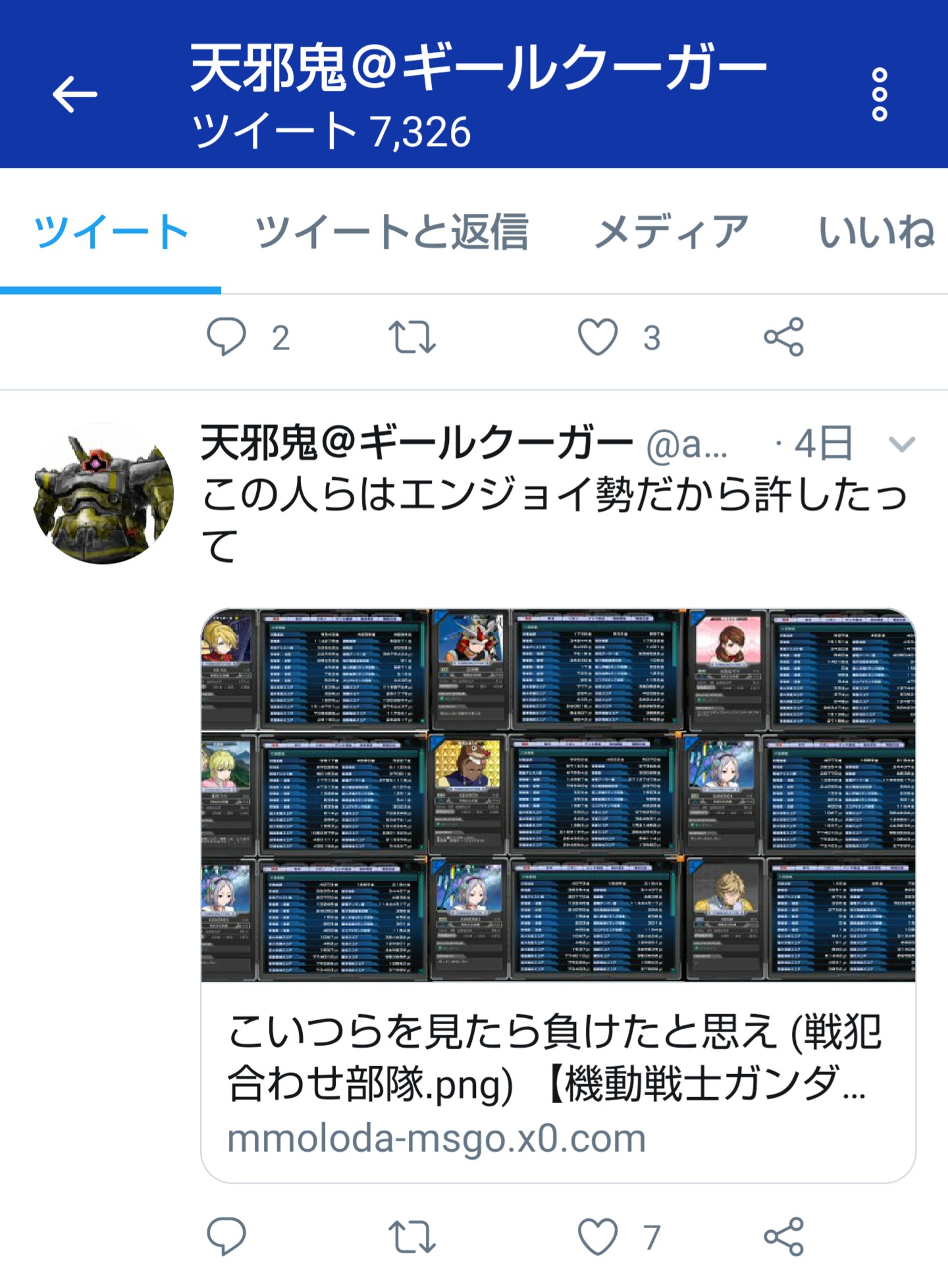Switch to the ツイートと返信 tab
This screenshot has width=948, height=1288.
392,232
